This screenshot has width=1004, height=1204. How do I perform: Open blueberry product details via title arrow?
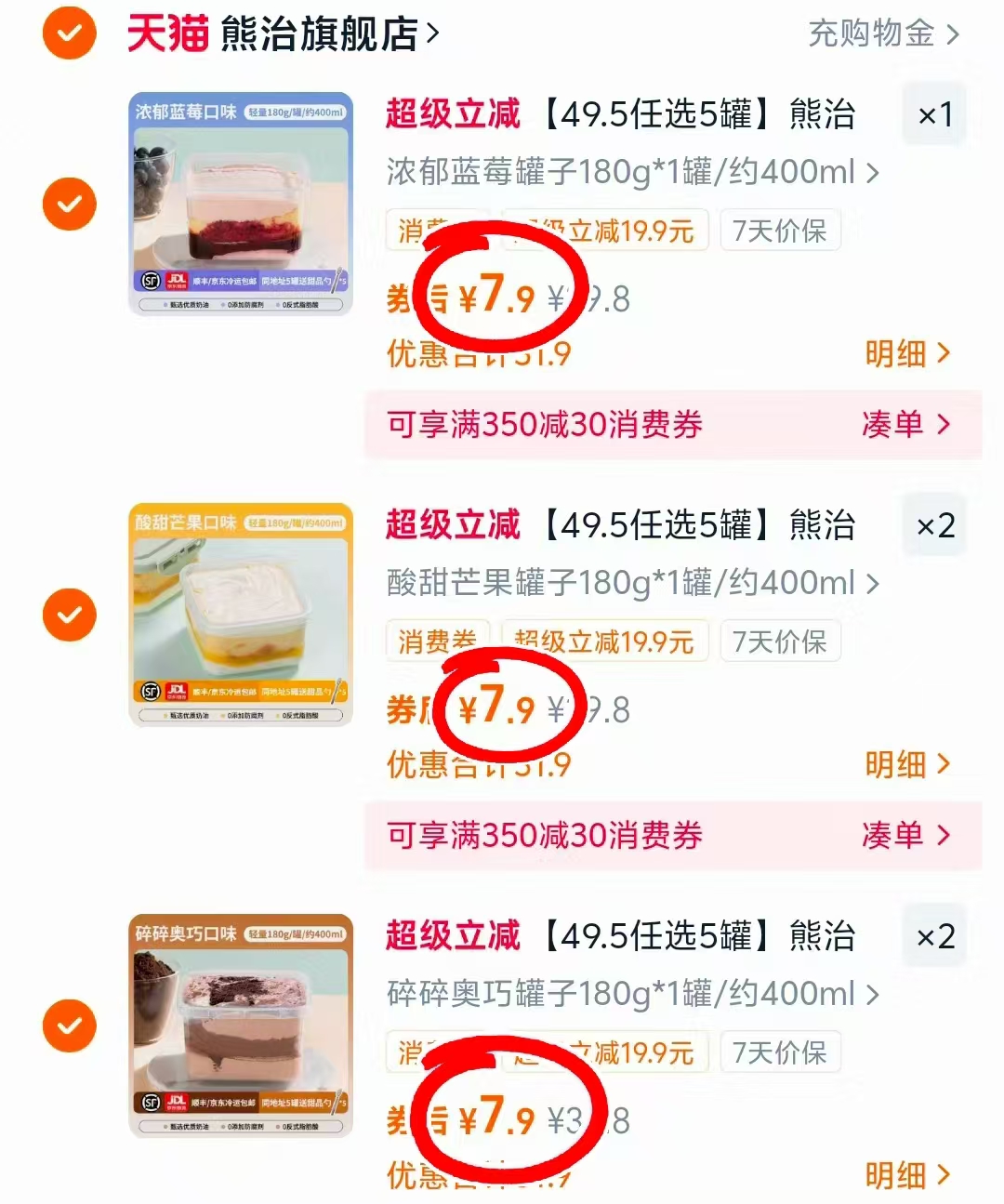[x=872, y=171]
